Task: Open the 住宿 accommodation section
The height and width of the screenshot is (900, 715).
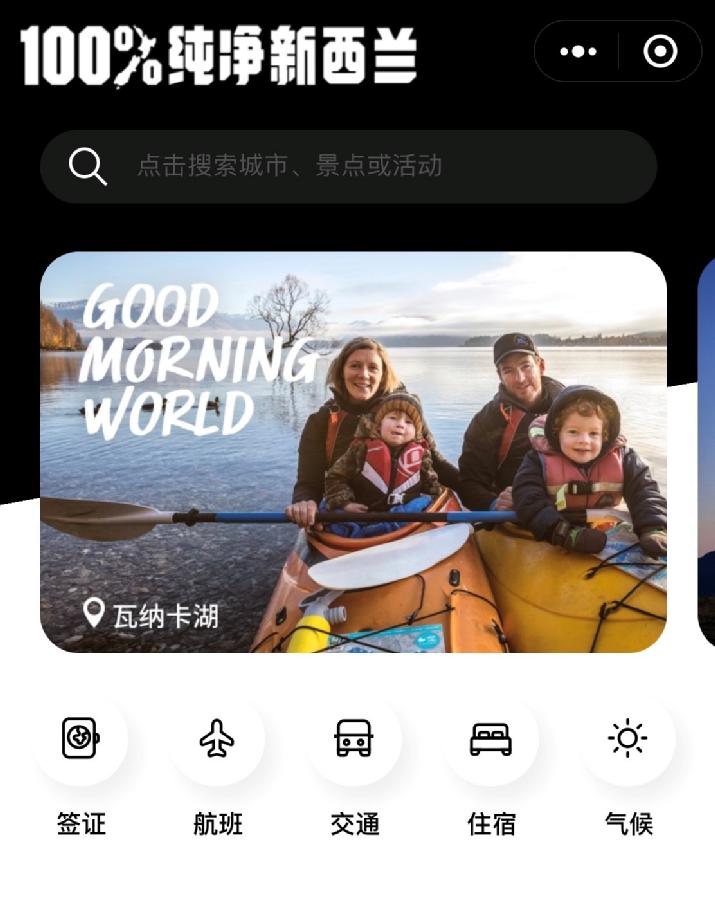Action: [x=491, y=740]
